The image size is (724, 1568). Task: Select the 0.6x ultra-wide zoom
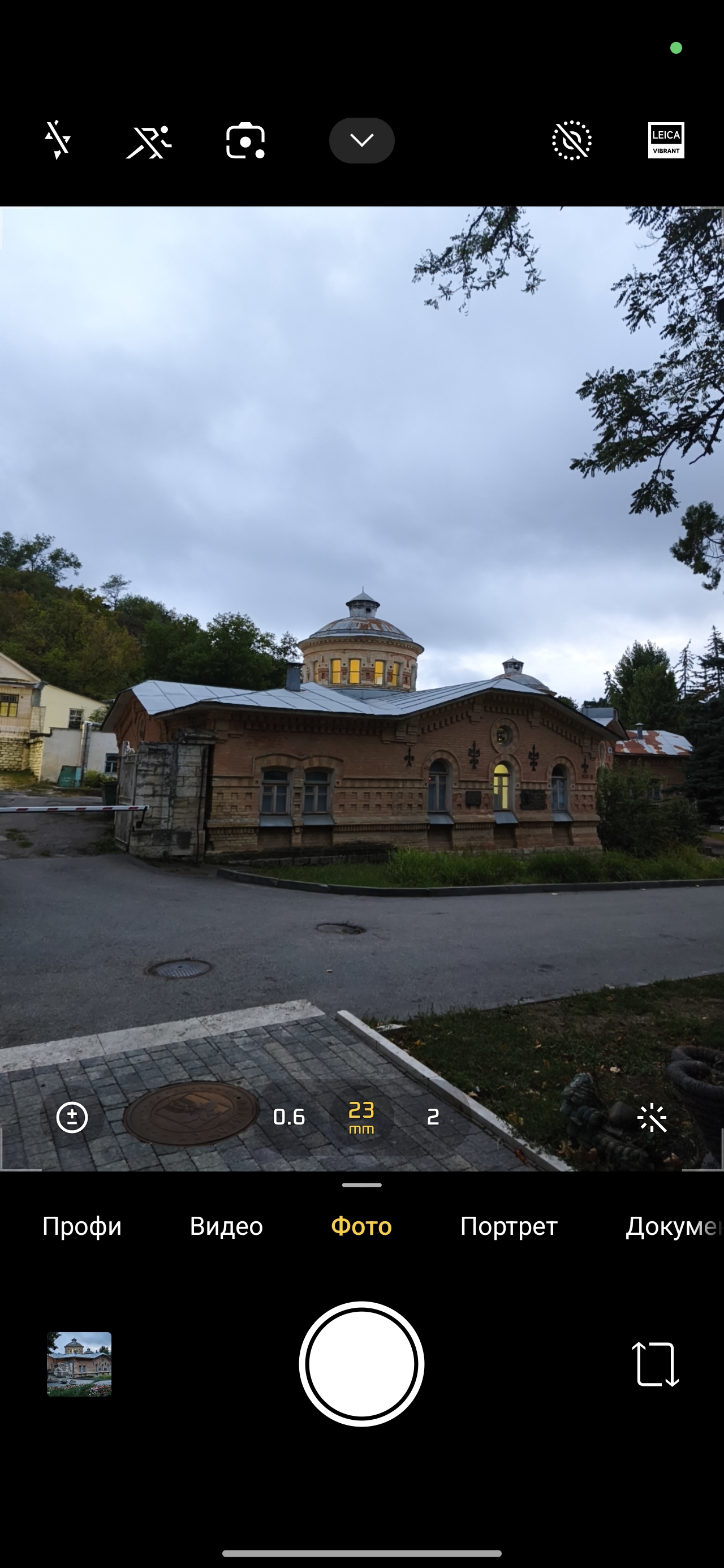coord(288,1117)
